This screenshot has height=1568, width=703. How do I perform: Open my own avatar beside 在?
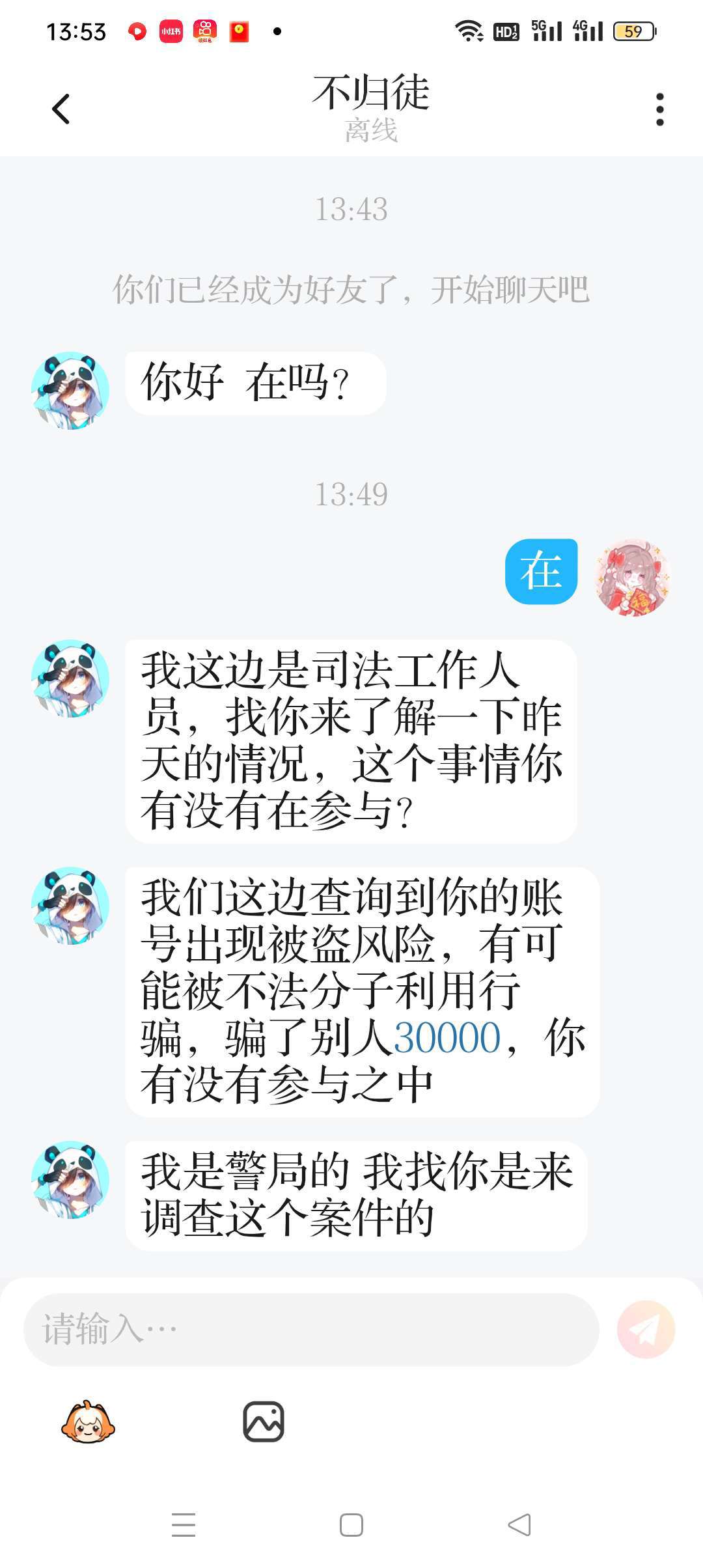[633, 577]
